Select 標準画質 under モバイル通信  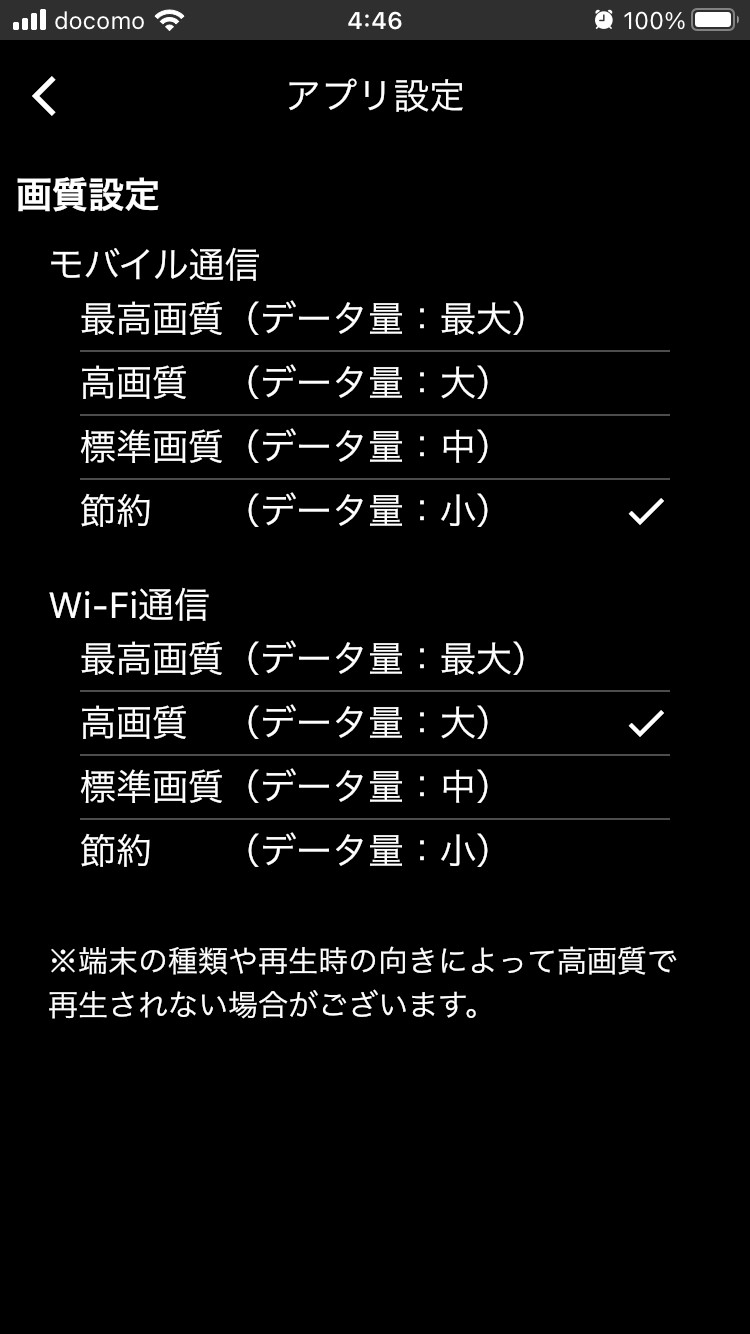coord(283,447)
